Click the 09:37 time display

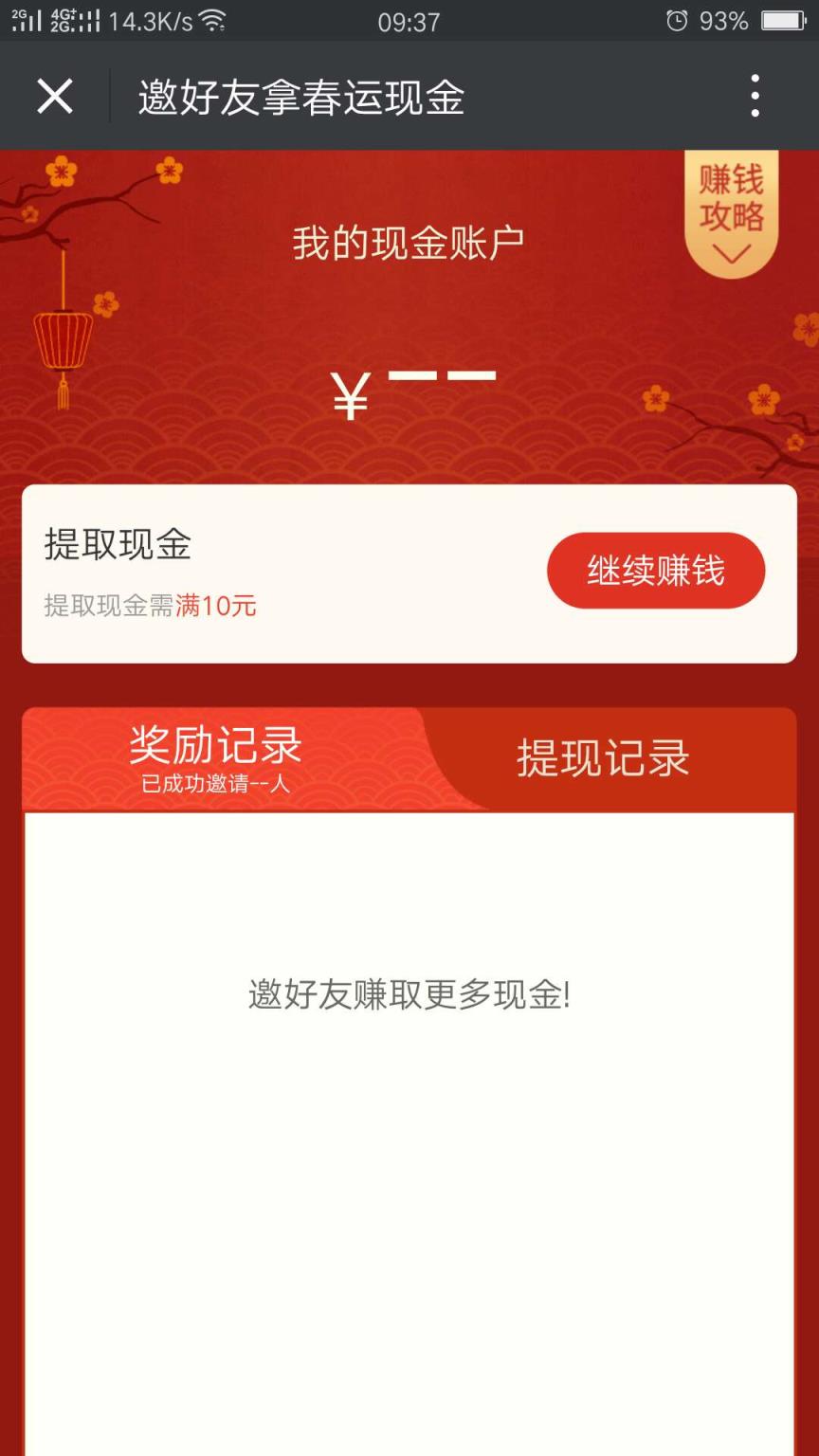pyautogui.click(x=409, y=21)
